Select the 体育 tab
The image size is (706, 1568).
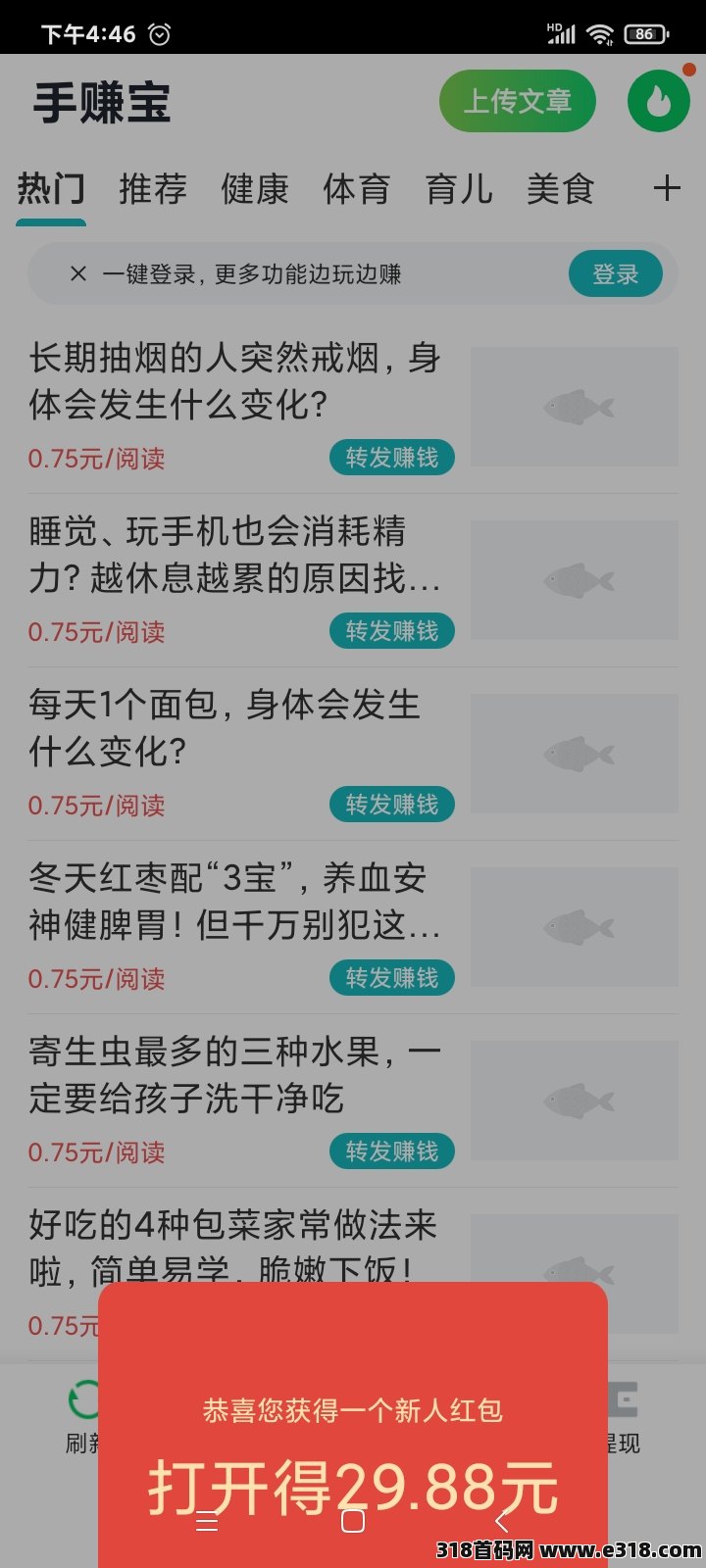coord(357,188)
